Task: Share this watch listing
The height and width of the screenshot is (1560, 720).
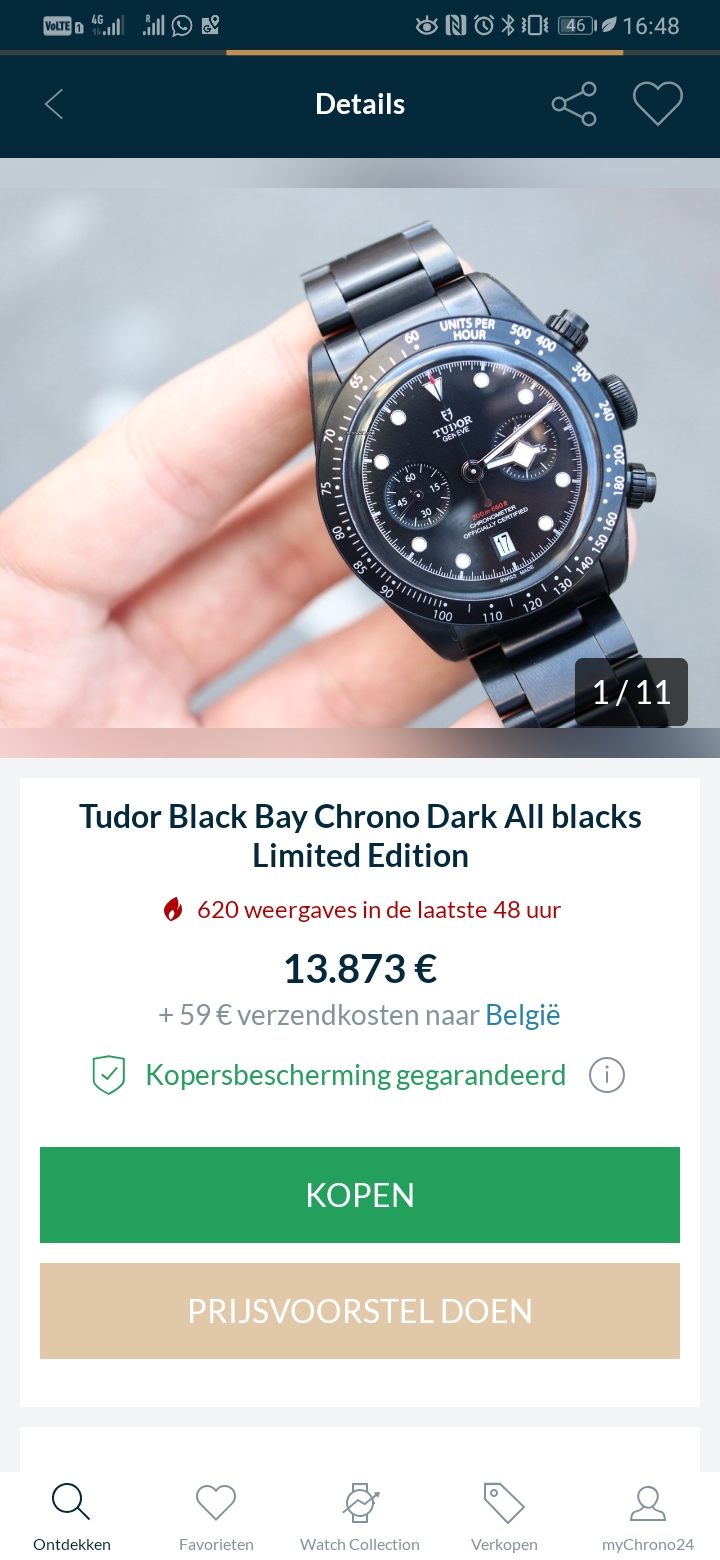Action: (574, 104)
